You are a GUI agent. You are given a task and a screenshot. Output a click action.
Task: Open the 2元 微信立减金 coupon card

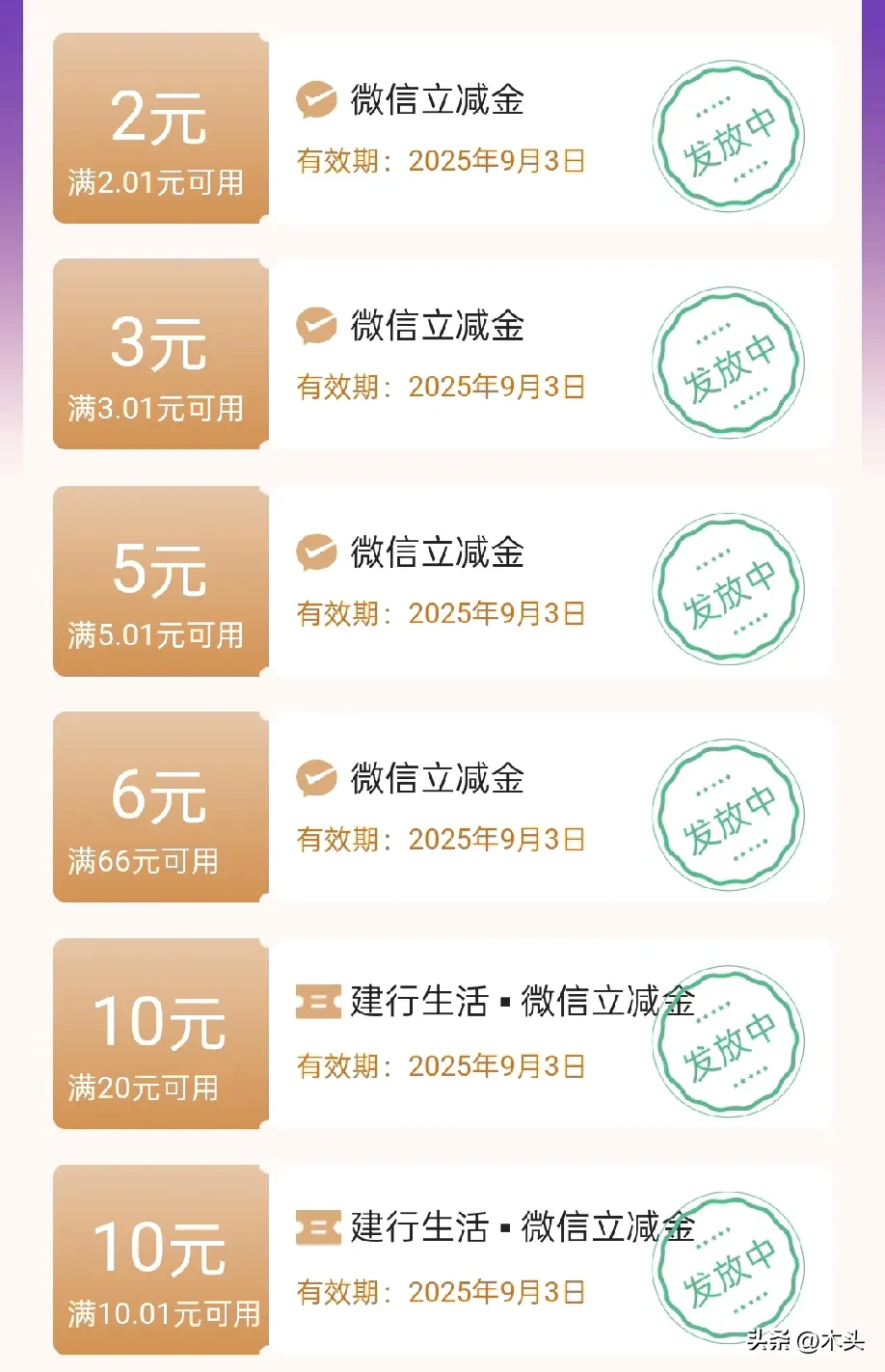[x=442, y=129]
